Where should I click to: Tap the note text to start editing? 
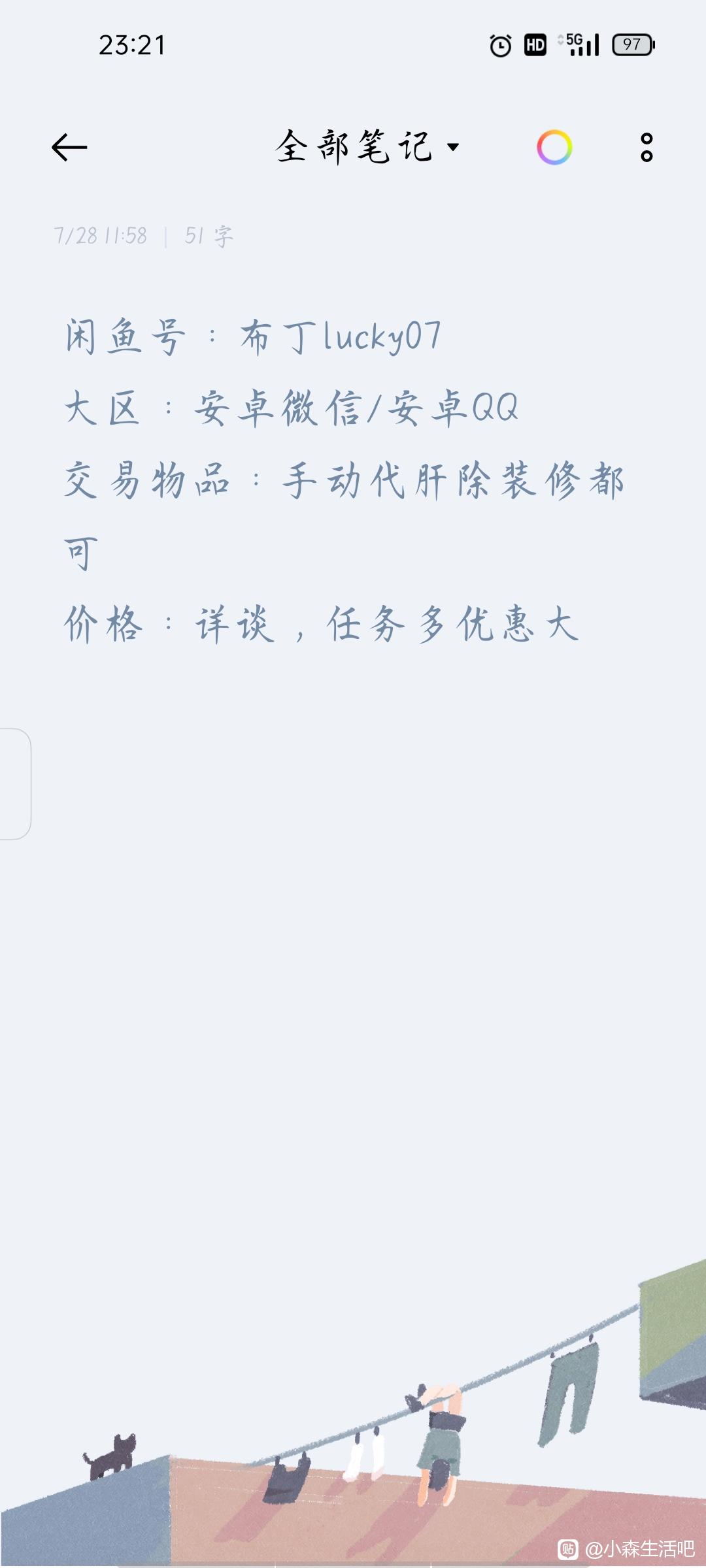pyautogui.click(x=345, y=480)
